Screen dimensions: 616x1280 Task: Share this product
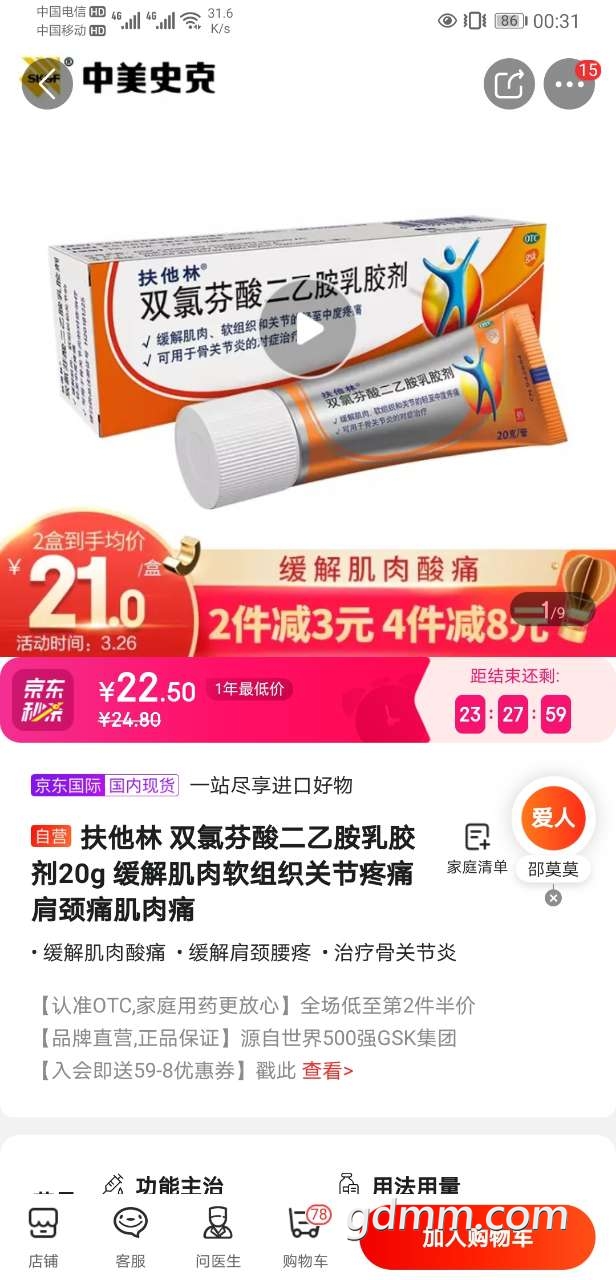[509, 84]
